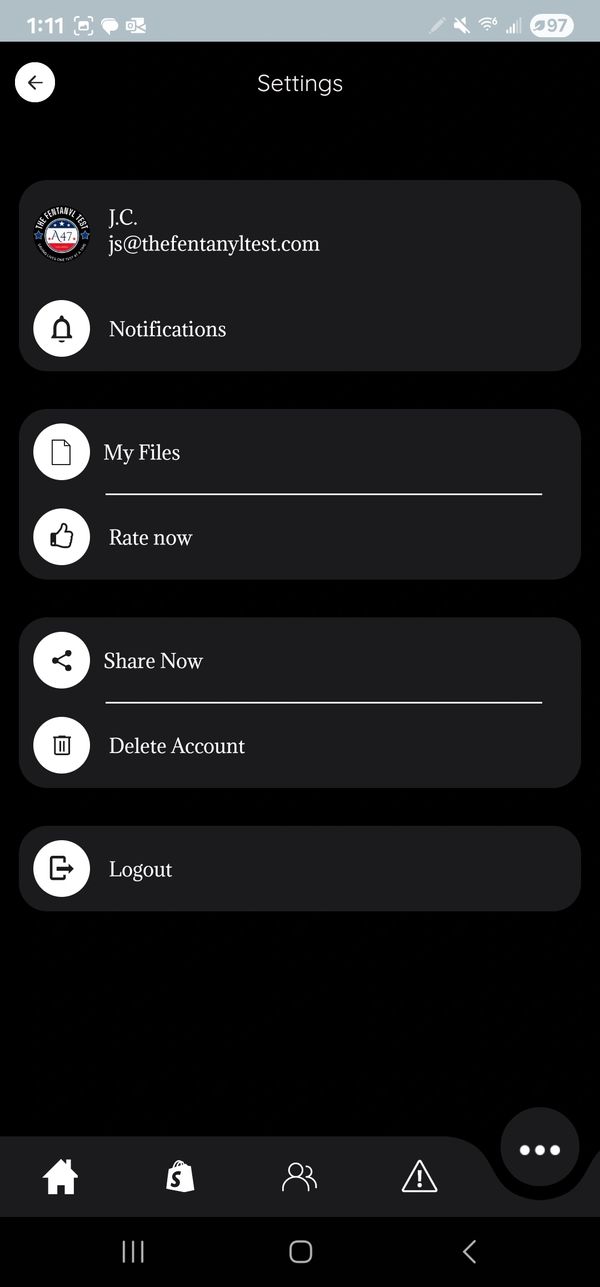
Task: Open the system recent apps
Action: click(x=133, y=1251)
